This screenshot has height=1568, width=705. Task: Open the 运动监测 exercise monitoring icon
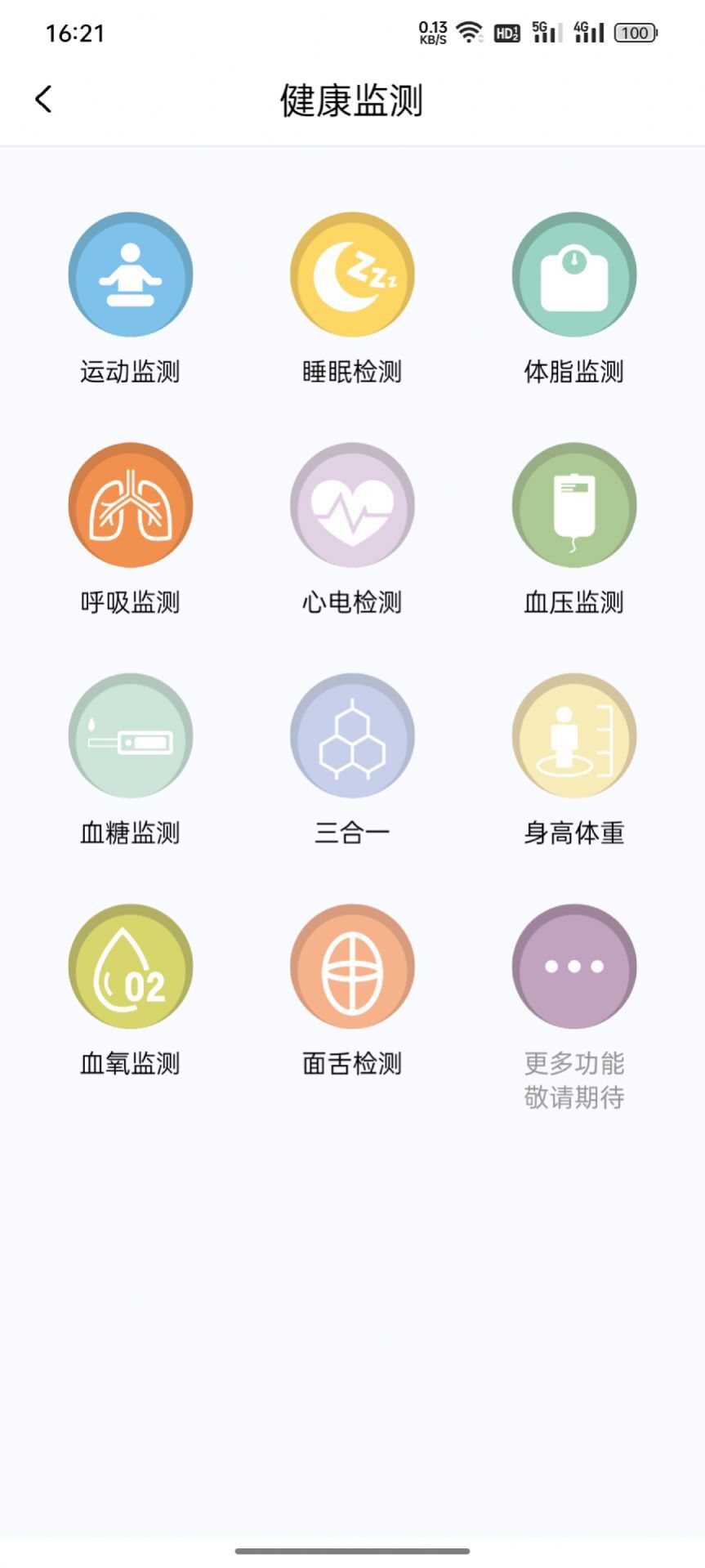(x=130, y=275)
